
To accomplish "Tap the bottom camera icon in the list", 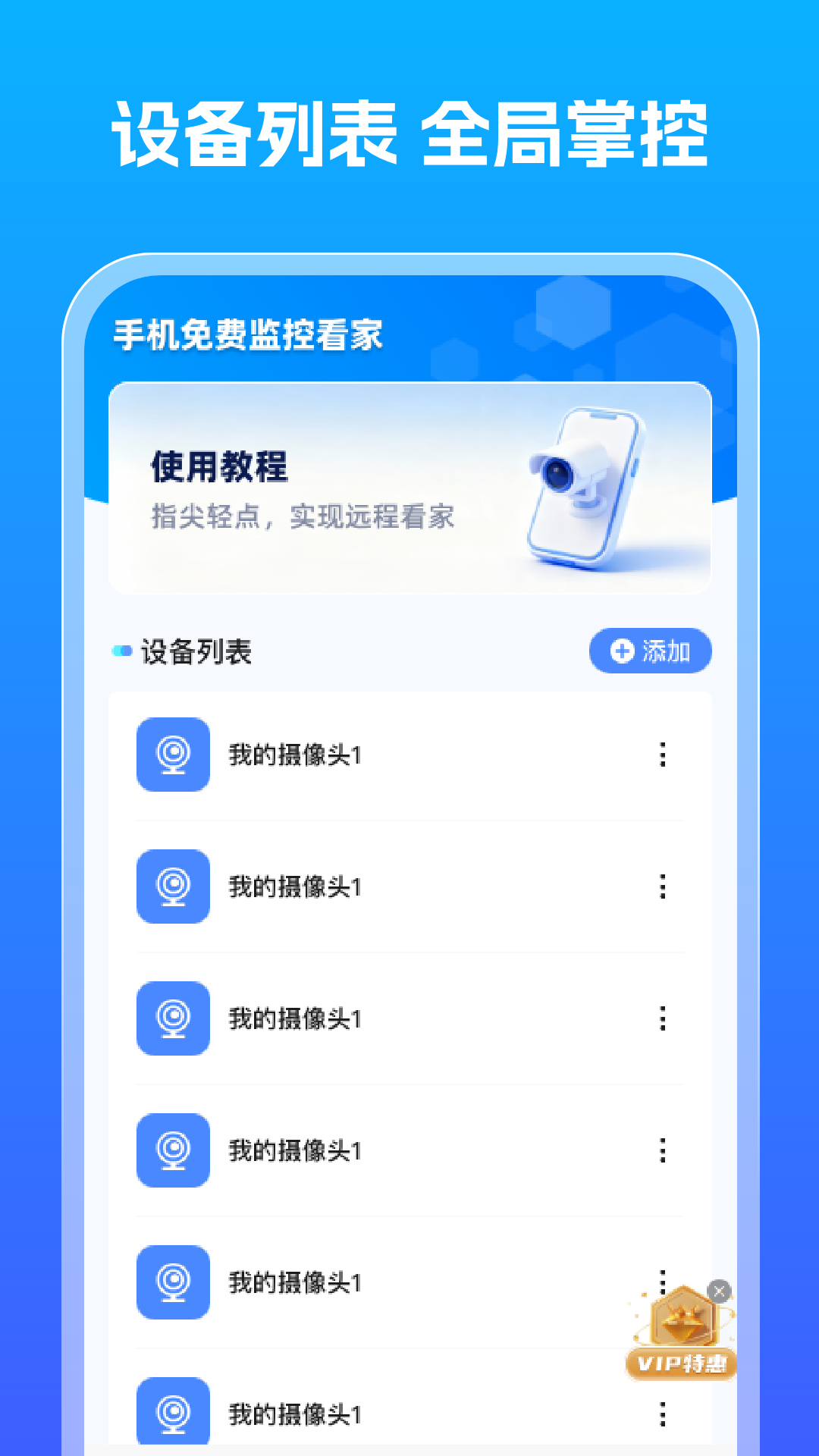I will coord(172,1412).
